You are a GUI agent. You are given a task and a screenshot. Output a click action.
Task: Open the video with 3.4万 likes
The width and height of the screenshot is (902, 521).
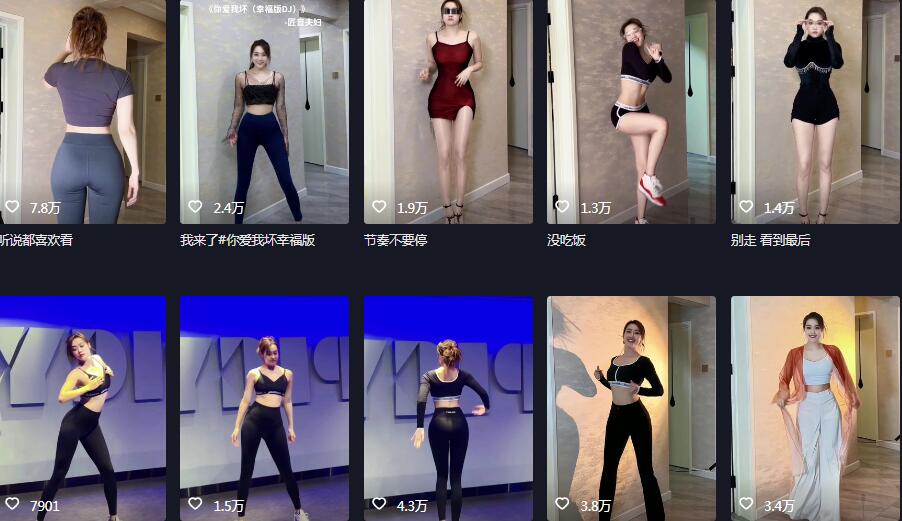tap(815, 405)
